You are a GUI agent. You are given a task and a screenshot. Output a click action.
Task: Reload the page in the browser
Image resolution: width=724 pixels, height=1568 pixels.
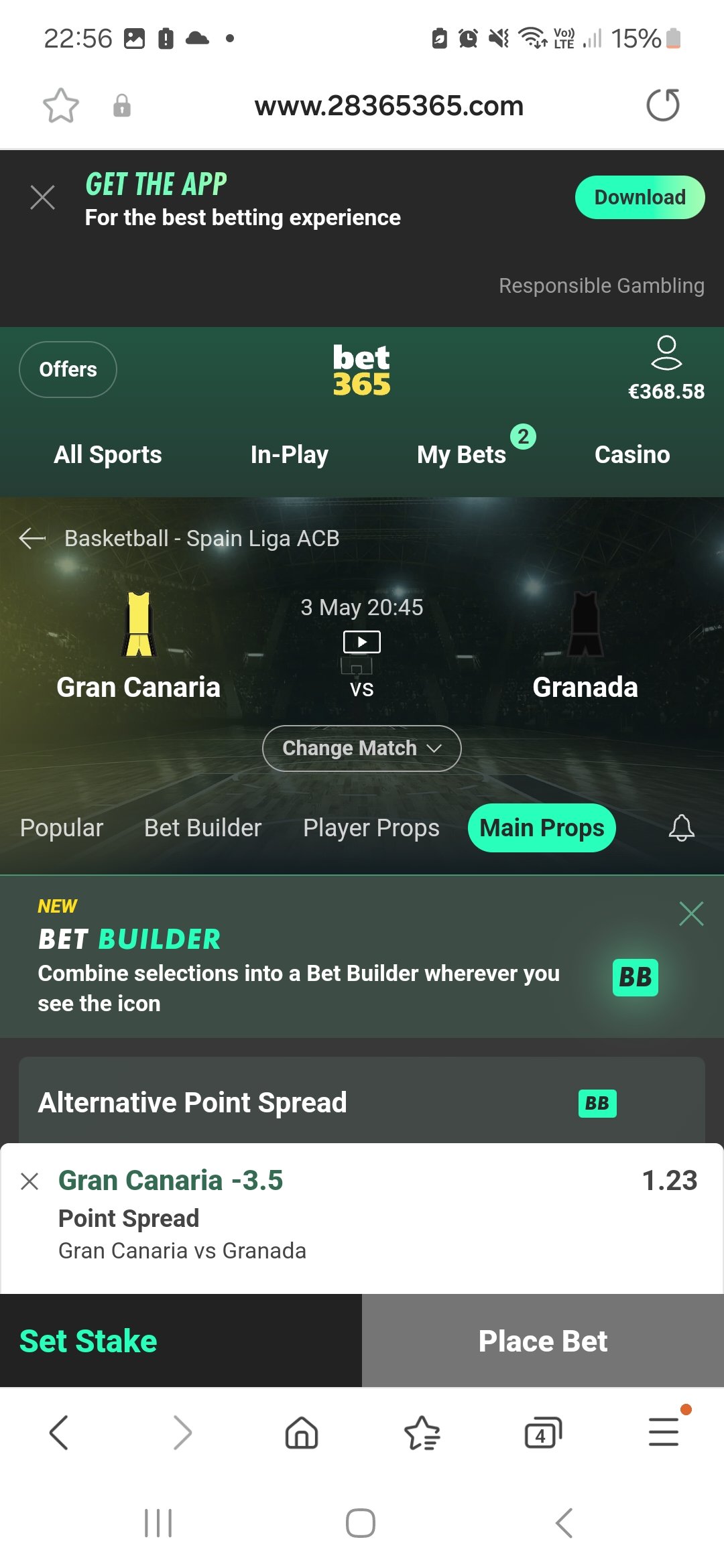pos(662,105)
